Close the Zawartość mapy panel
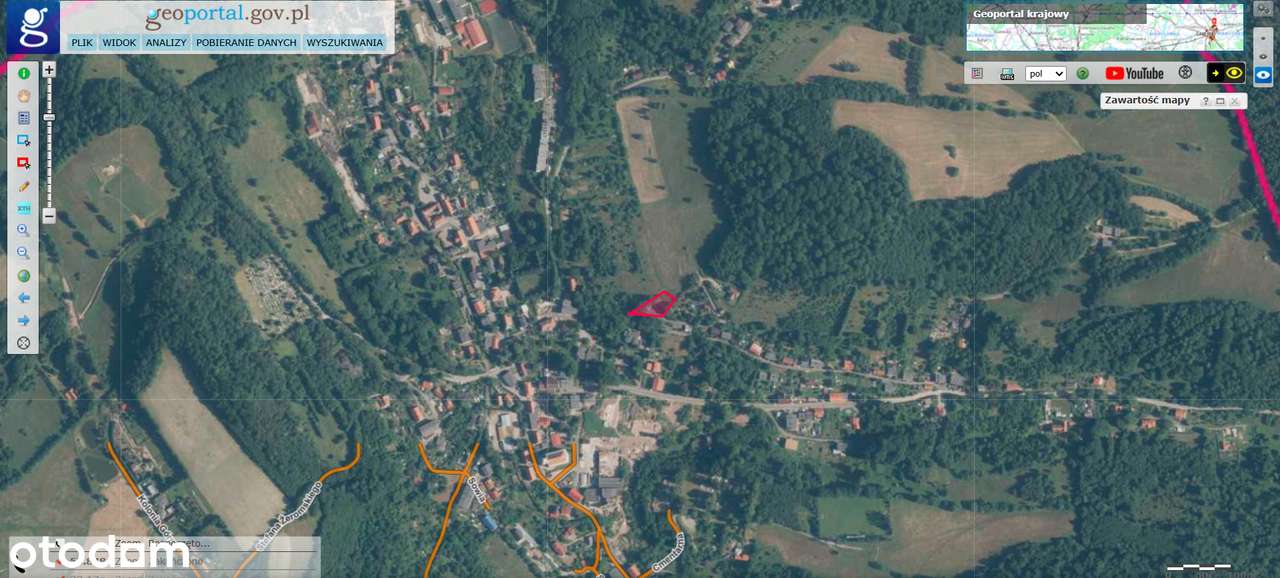Image resolution: width=1280 pixels, height=578 pixels. click(x=1235, y=101)
